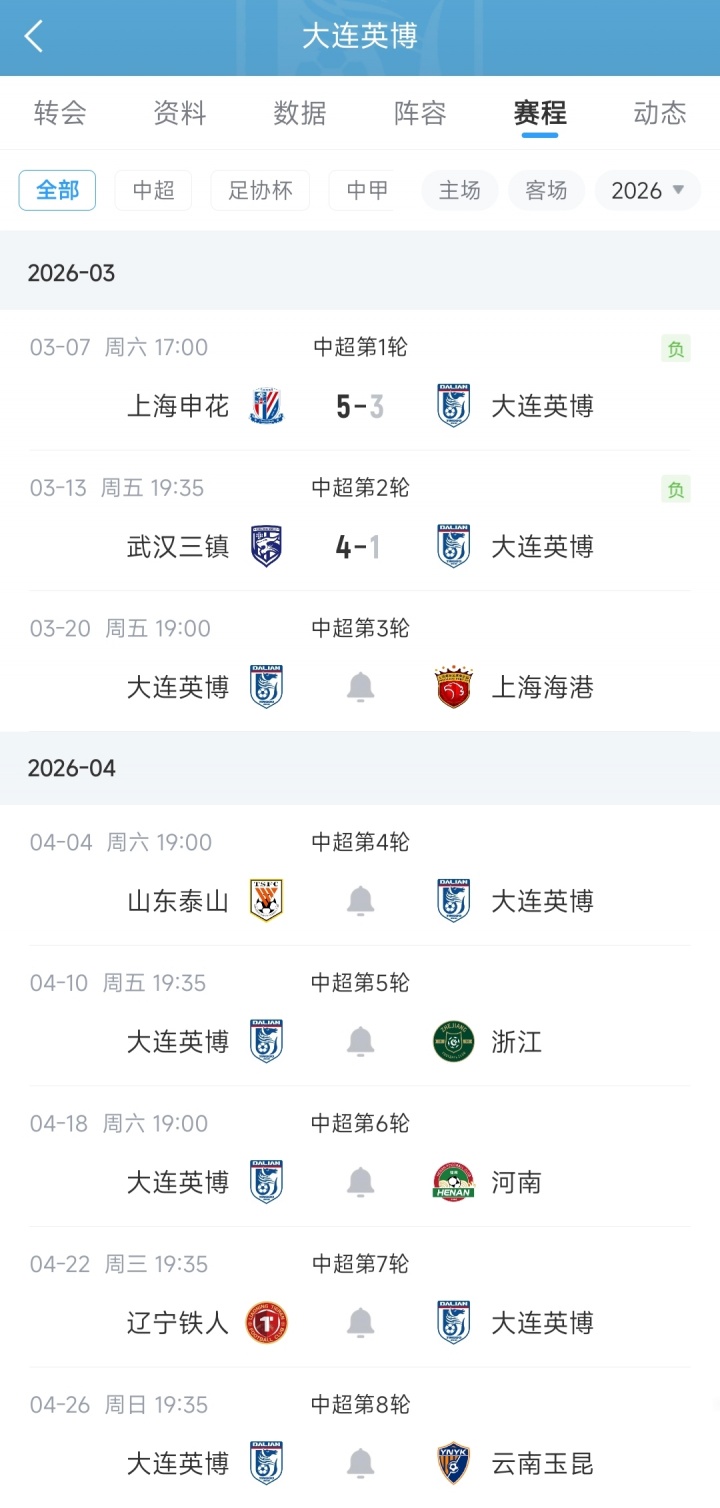This screenshot has height=1508, width=720.
Task: Switch to the 阵容 tab
Action: (420, 113)
